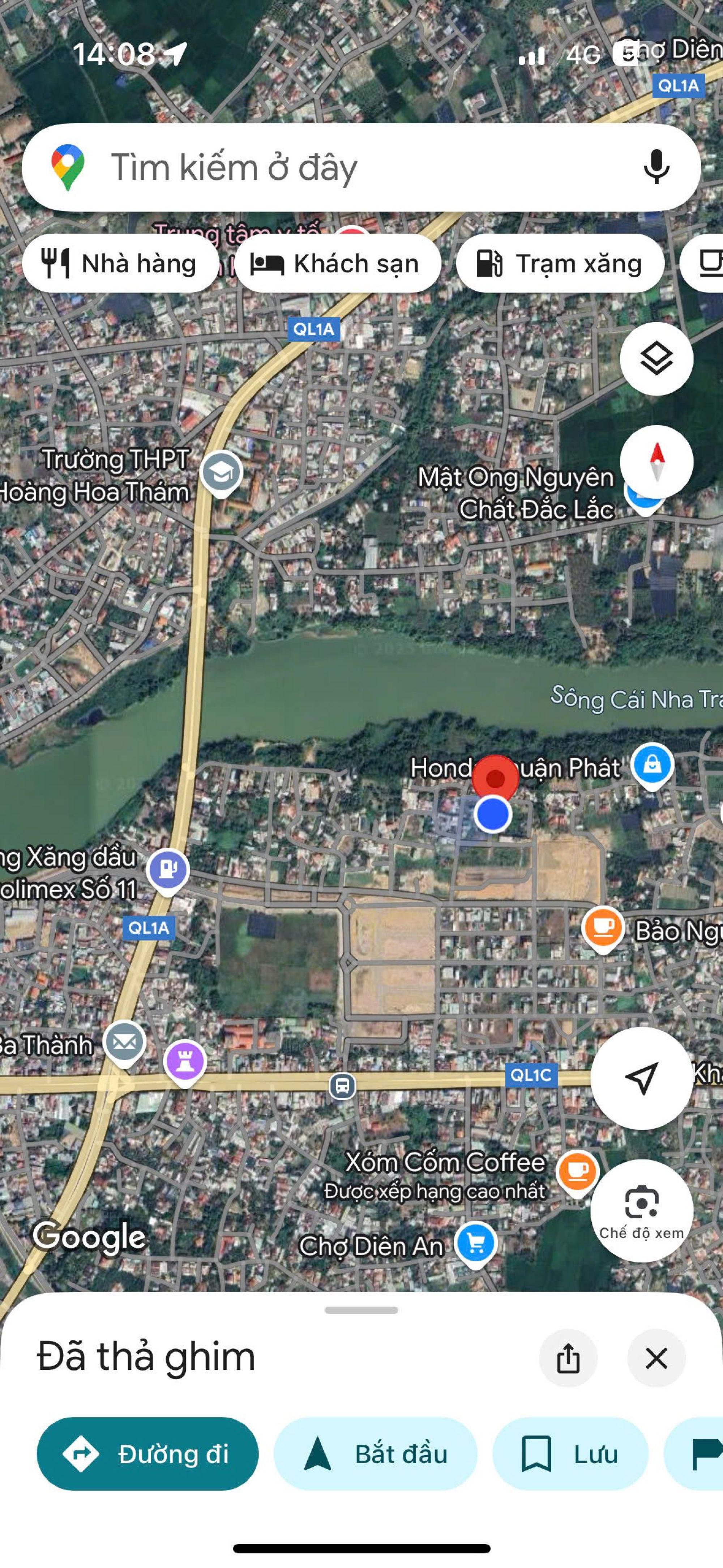
Task: Start voice search with the microphone
Action: click(x=656, y=167)
